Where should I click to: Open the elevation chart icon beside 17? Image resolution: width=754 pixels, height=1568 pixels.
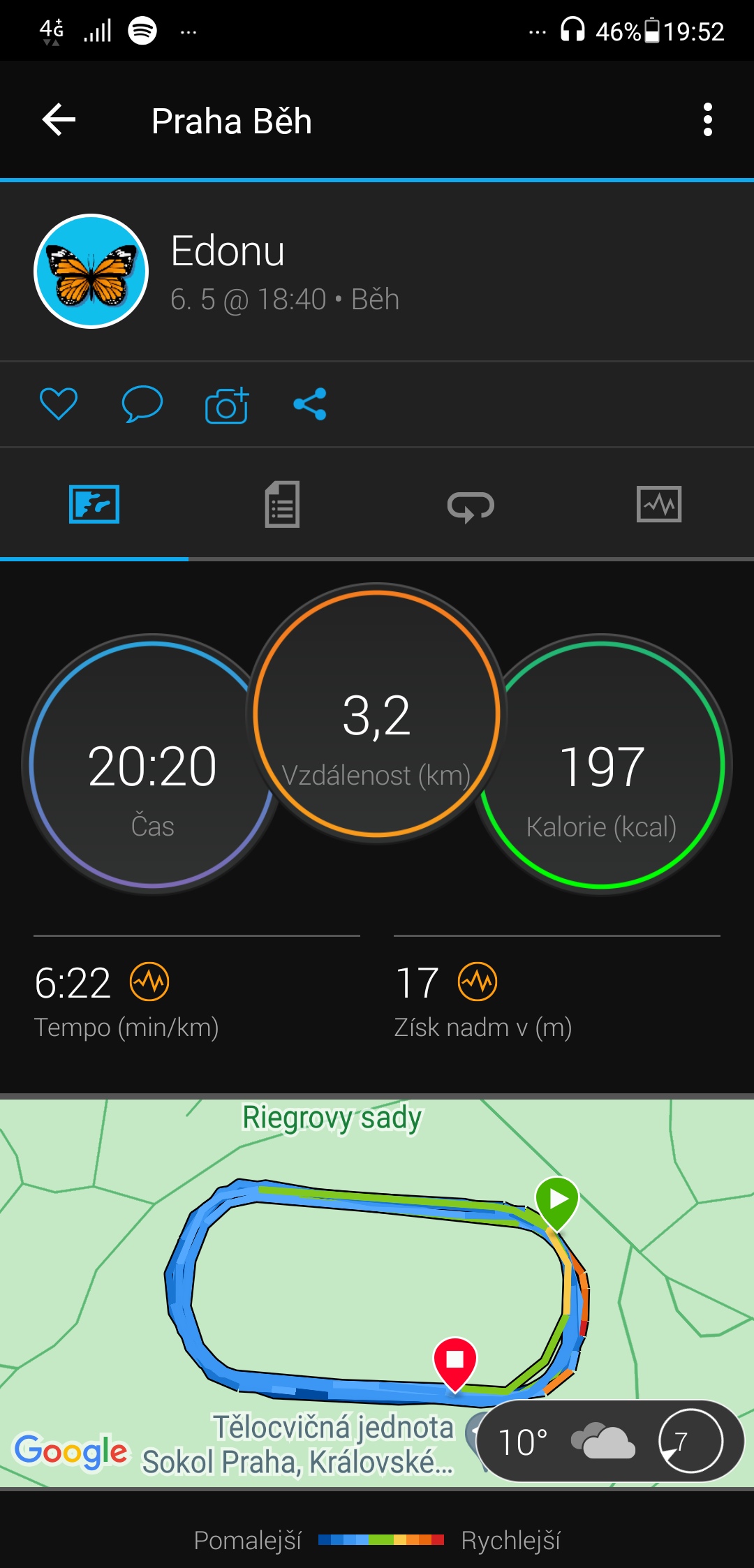click(x=478, y=982)
